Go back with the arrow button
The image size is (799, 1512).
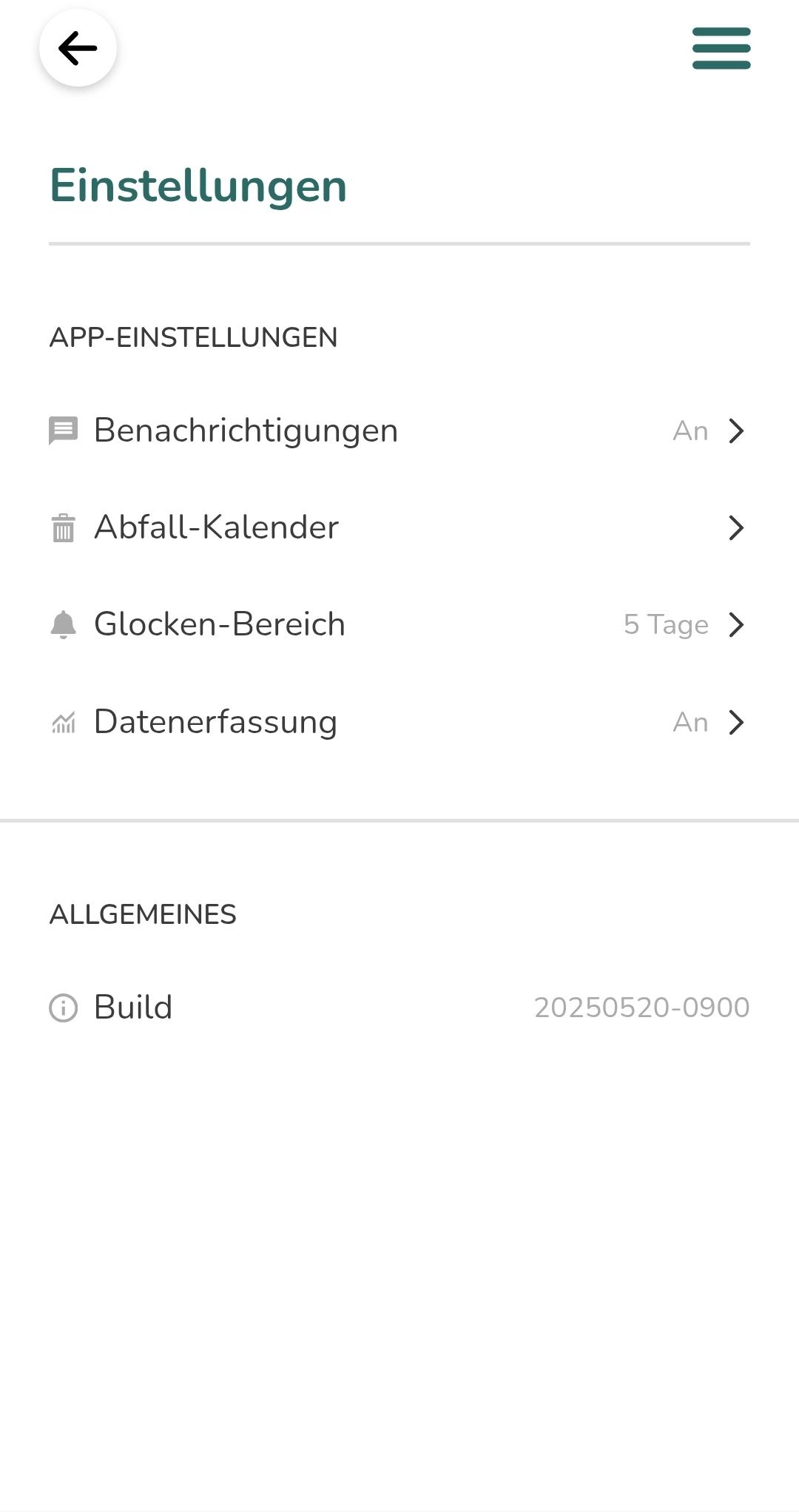click(x=78, y=48)
